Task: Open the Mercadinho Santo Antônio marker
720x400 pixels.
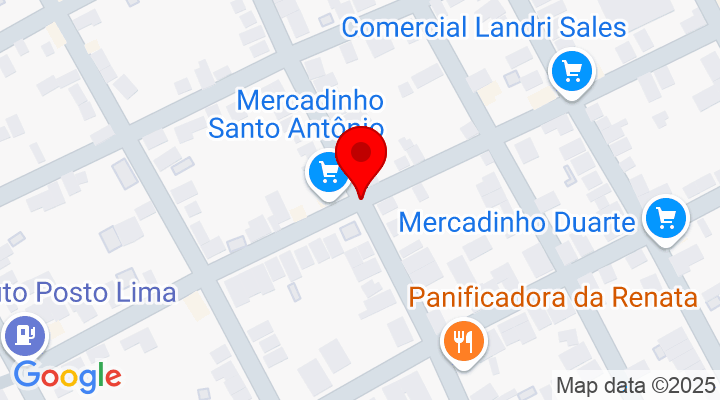Action: click(326, 174)
